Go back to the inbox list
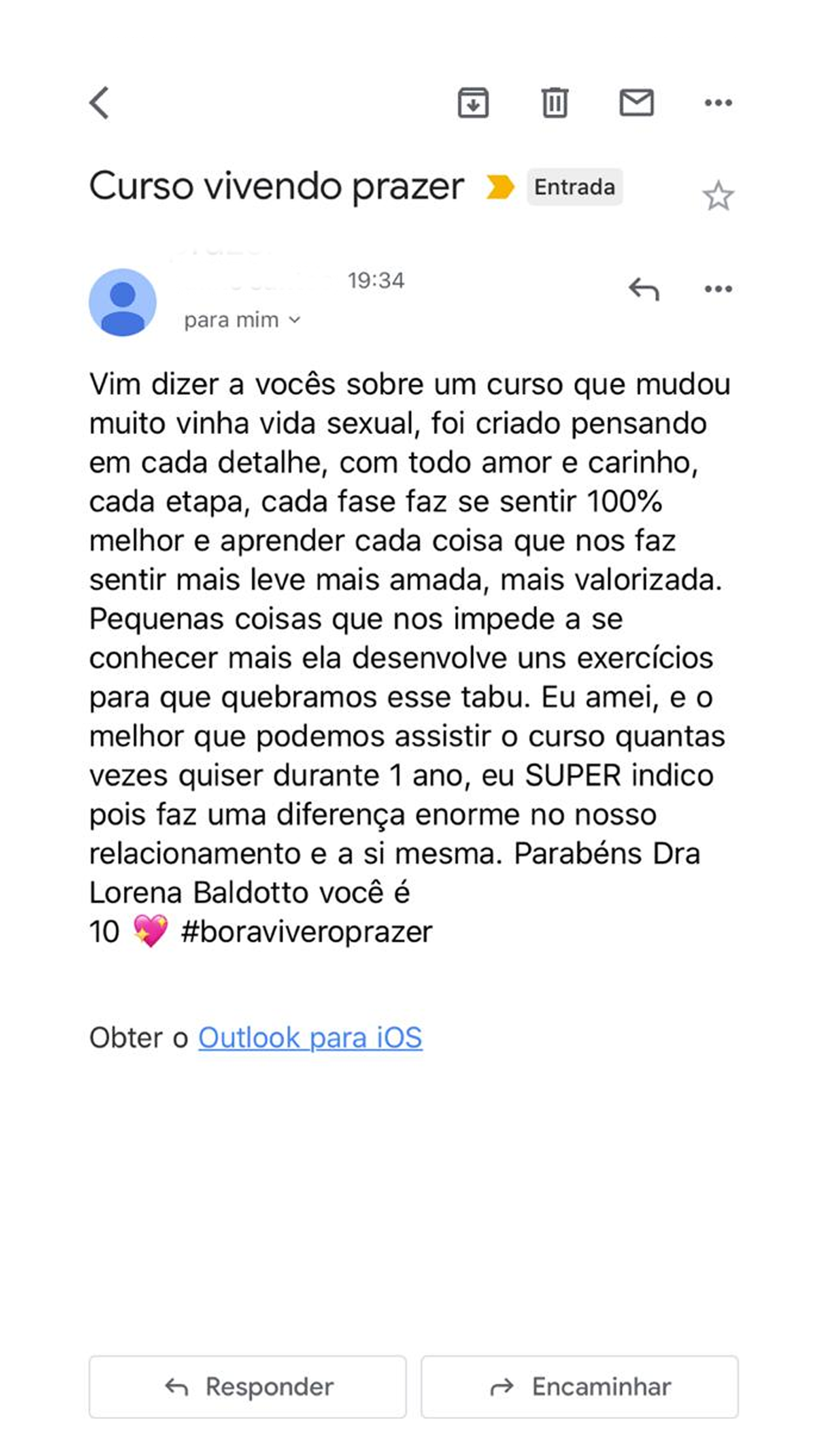This screenshot has height=1456, width=828. [x=99, y=103]
